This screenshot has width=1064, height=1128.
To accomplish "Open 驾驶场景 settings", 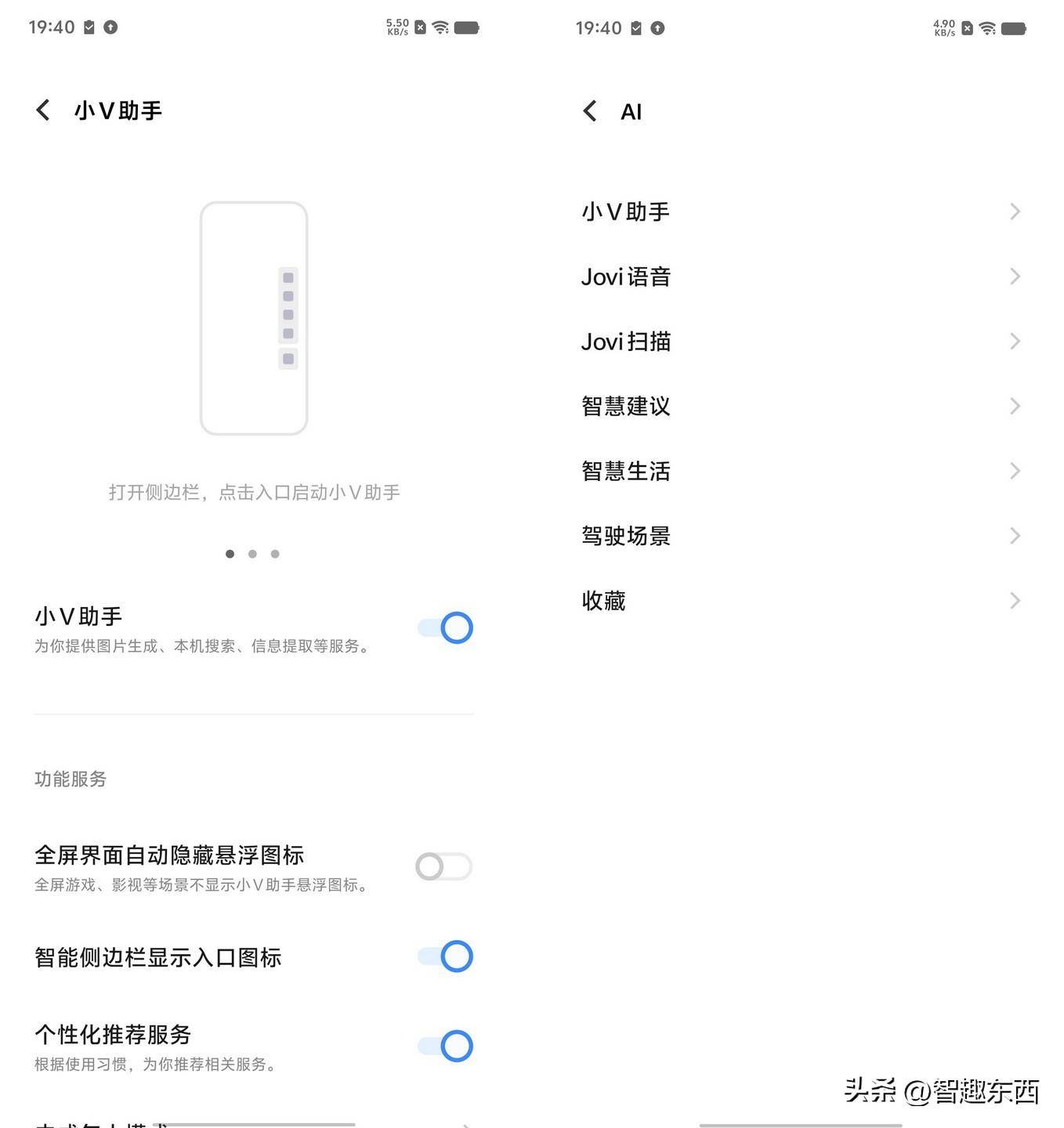I will (x=799, y=536).
